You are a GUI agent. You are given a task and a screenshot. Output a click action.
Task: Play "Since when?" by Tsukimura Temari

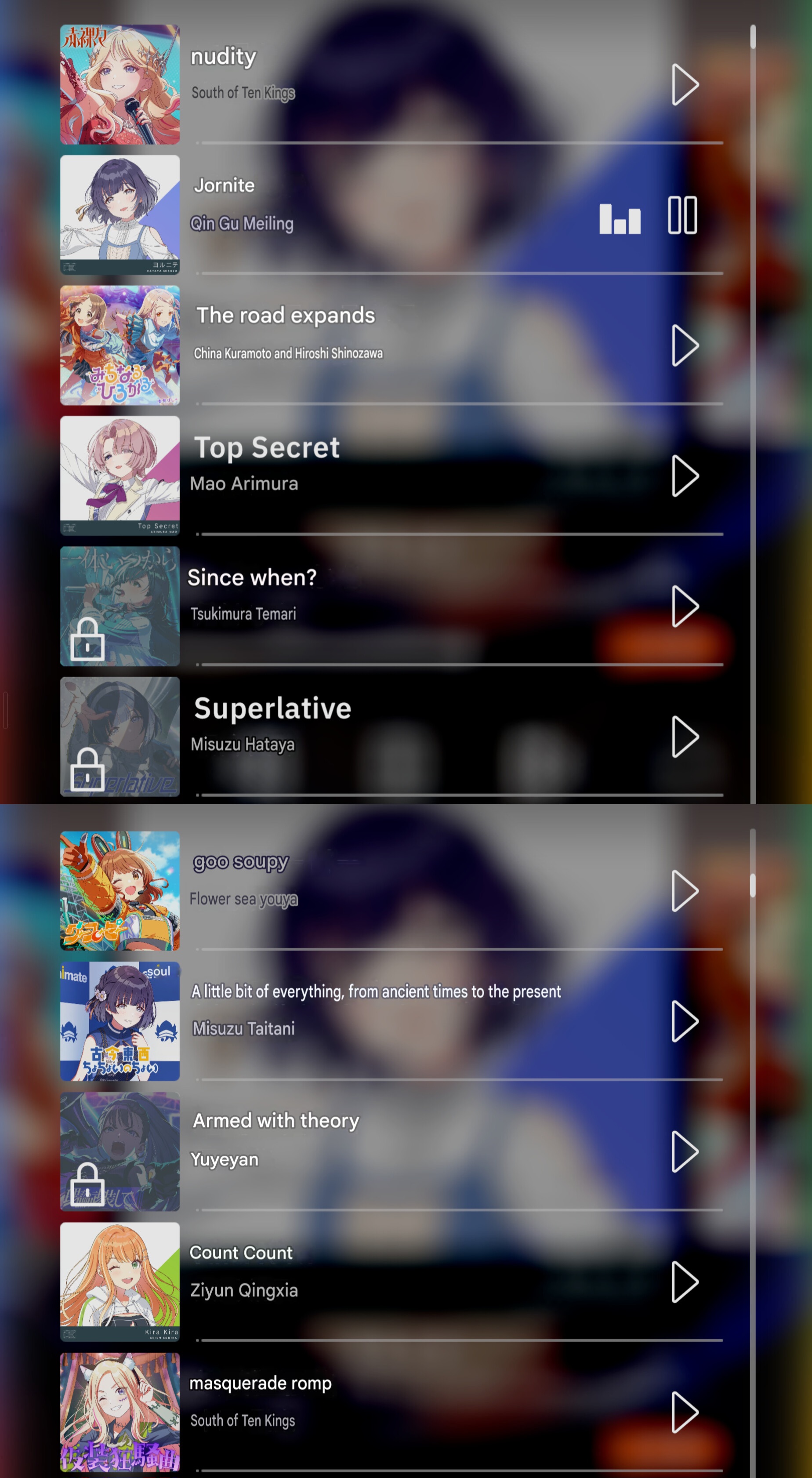click(685, 606)
